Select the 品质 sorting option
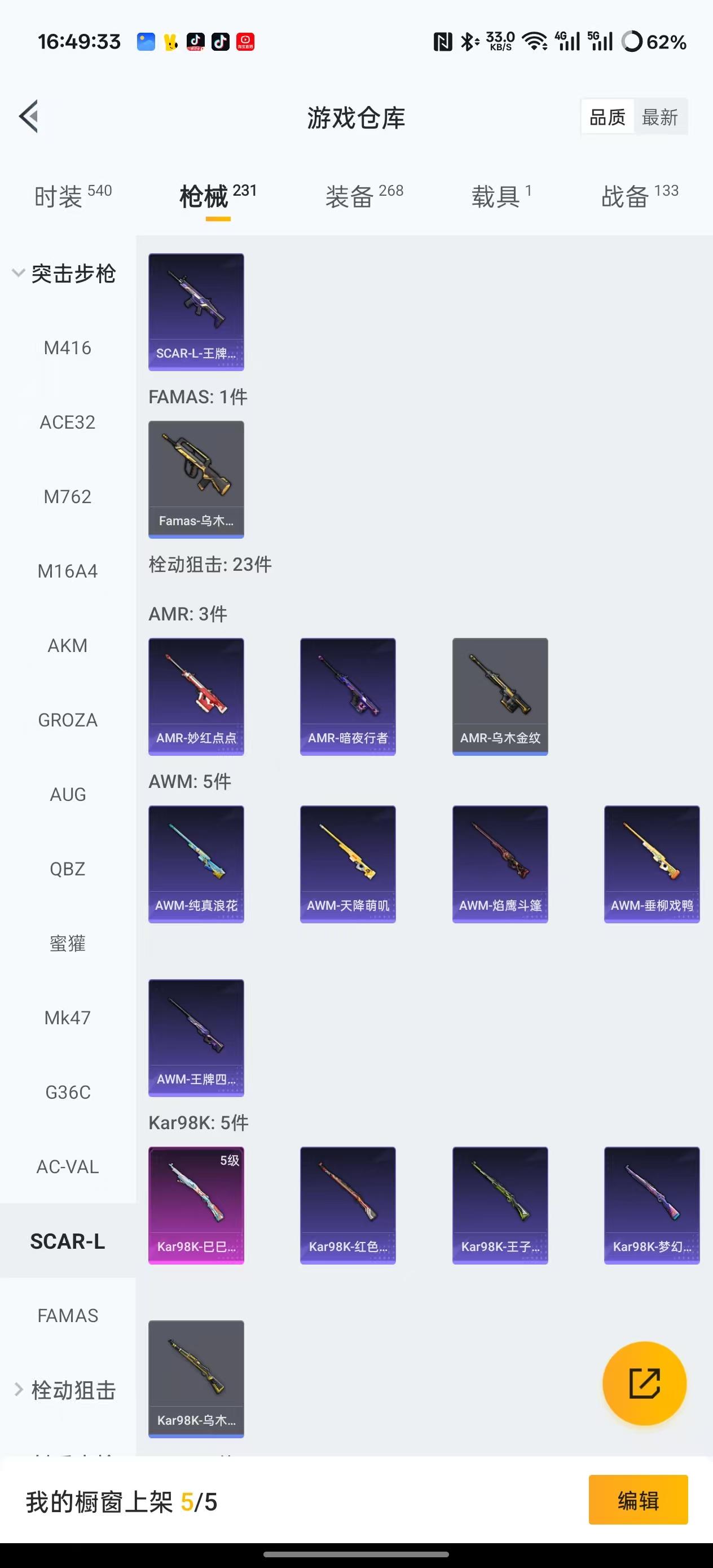Image resolution: width=713 pixels, height=1568 pixels. point(608,117)
